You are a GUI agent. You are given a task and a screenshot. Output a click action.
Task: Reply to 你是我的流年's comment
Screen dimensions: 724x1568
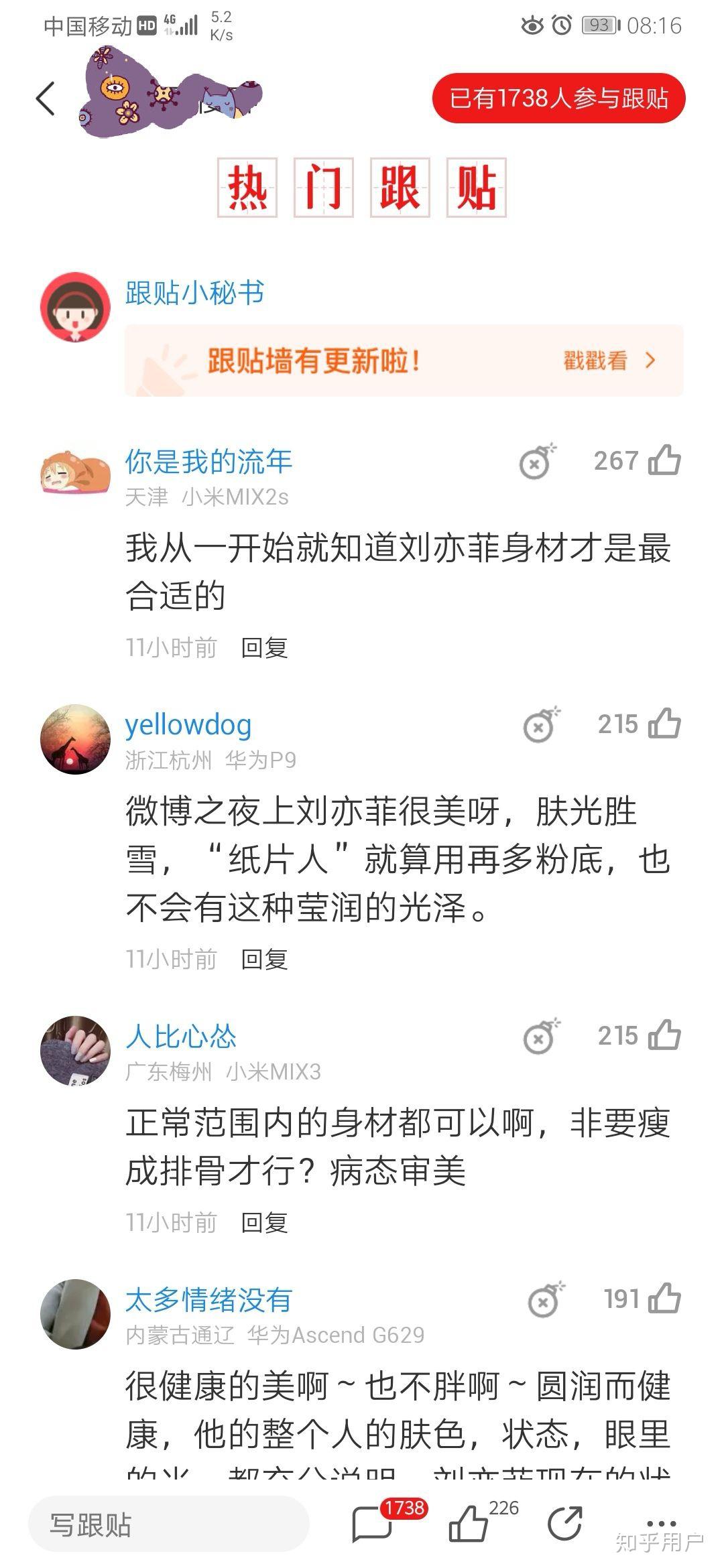264,648
